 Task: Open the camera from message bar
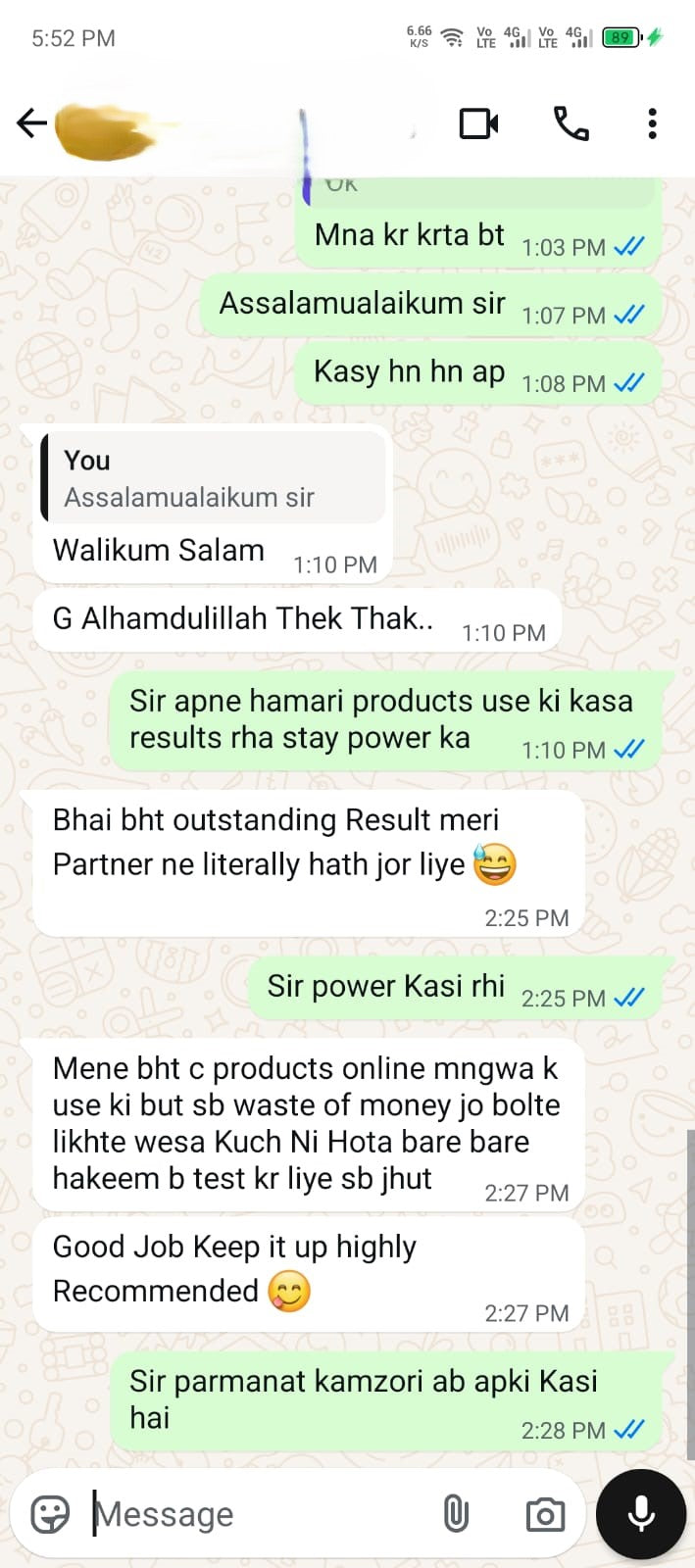pyautogui.click(x=545, y=1514)
